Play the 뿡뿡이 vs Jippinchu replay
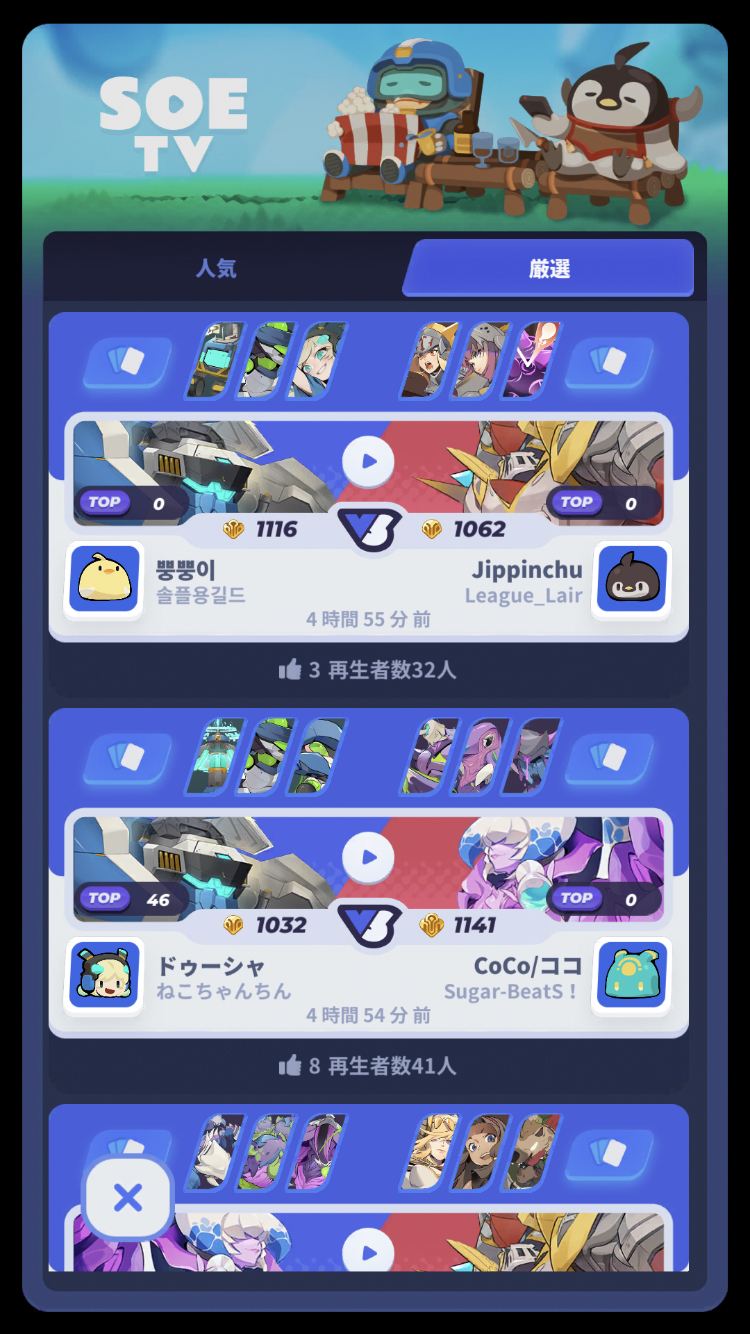The height and width of the screenshot is (1334, 750). coord(369,461)
